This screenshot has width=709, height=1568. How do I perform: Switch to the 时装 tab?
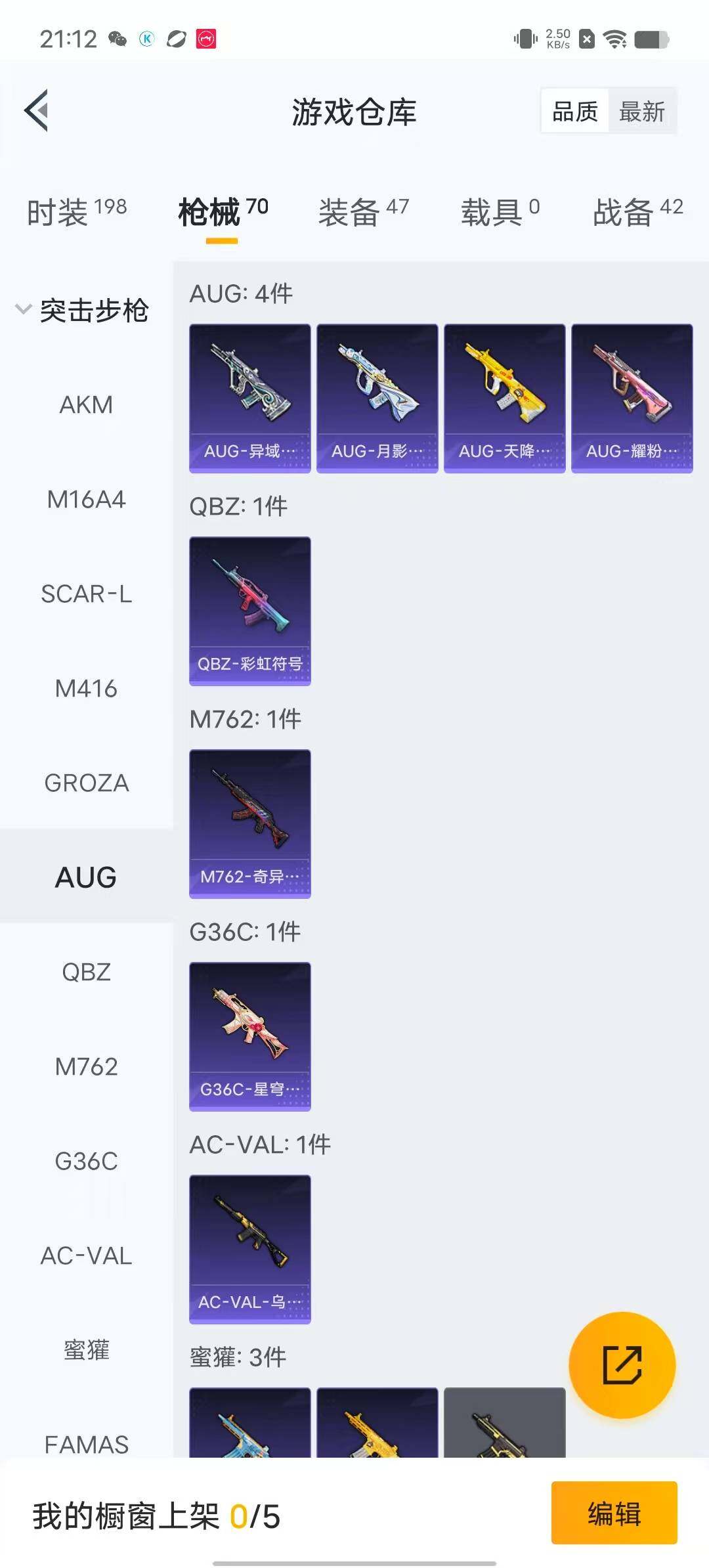[77, 212]
